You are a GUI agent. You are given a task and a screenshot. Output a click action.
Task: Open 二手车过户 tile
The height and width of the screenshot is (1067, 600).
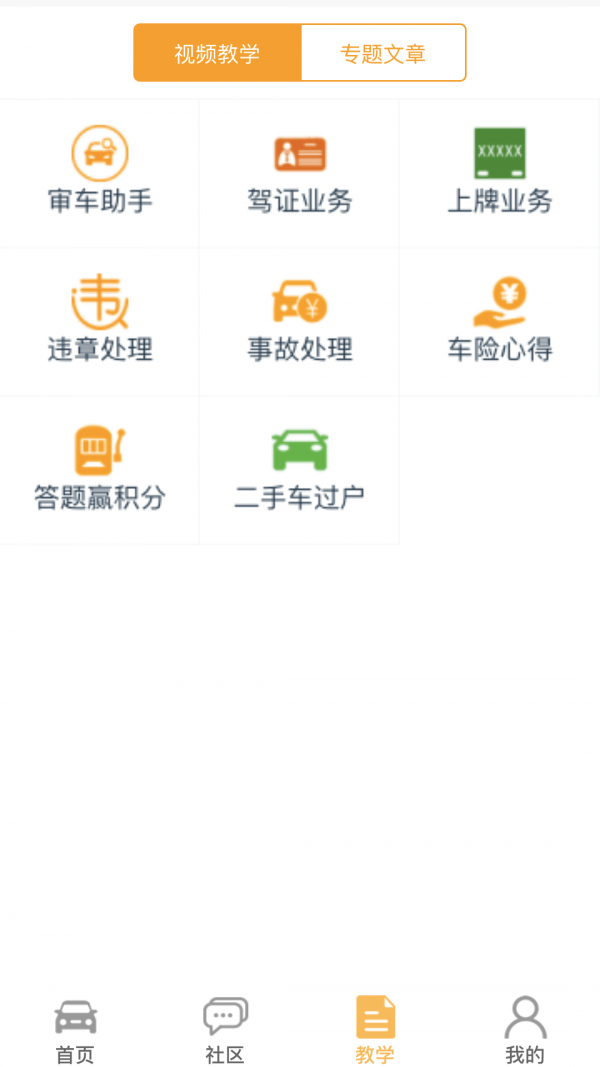click(300, 469)
